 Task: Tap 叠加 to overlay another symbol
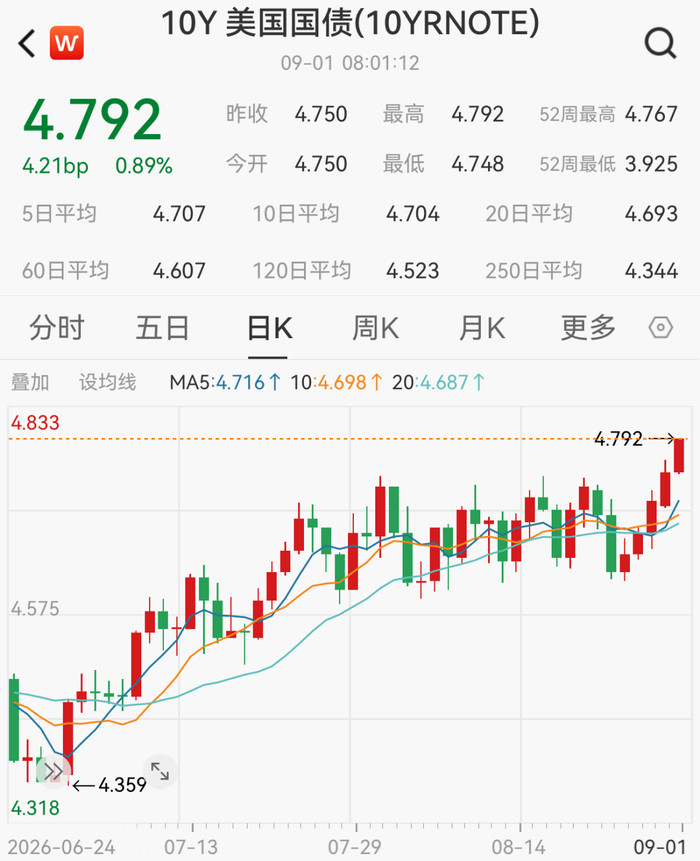click(30, 382)
